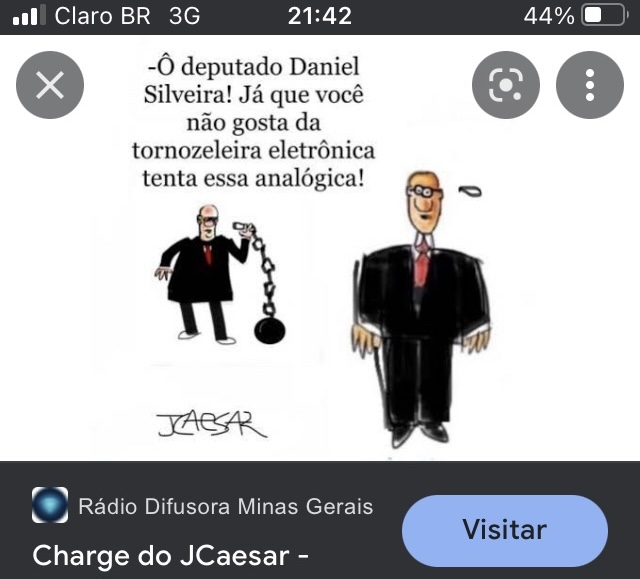Open the three-dot overflow menu
640x579 pixels.
click(x=590, y=86)
